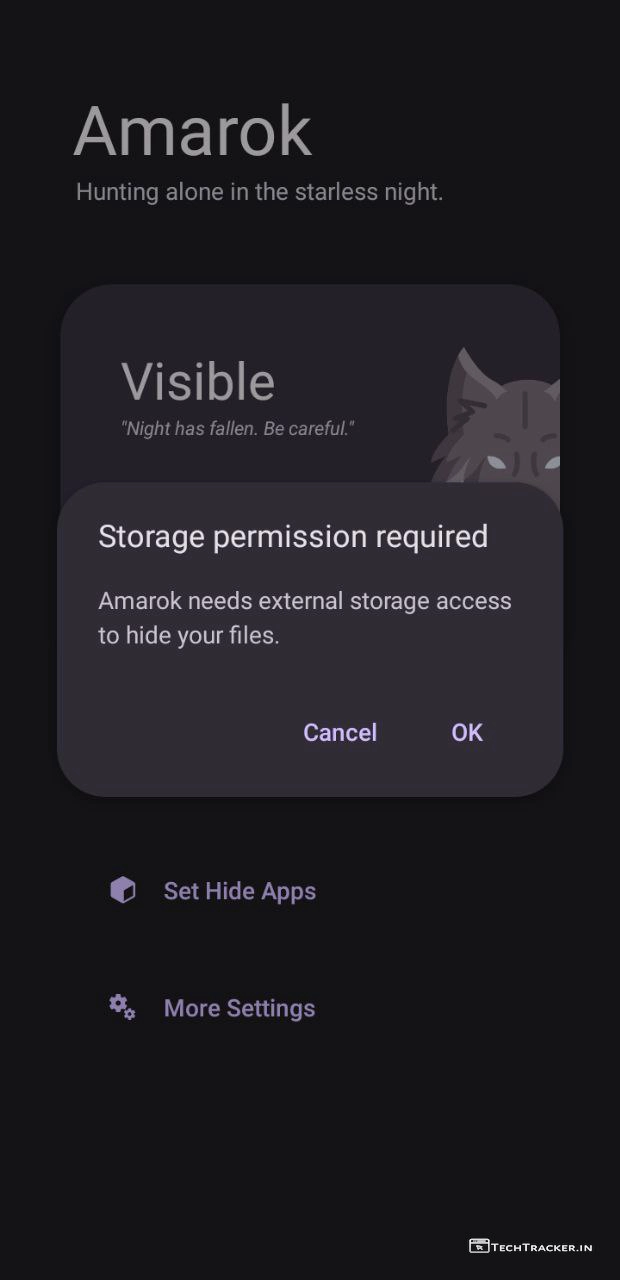Screen dimensions: 620x1280
Task: Open More Settings
Action: (x=239, y=1008)
